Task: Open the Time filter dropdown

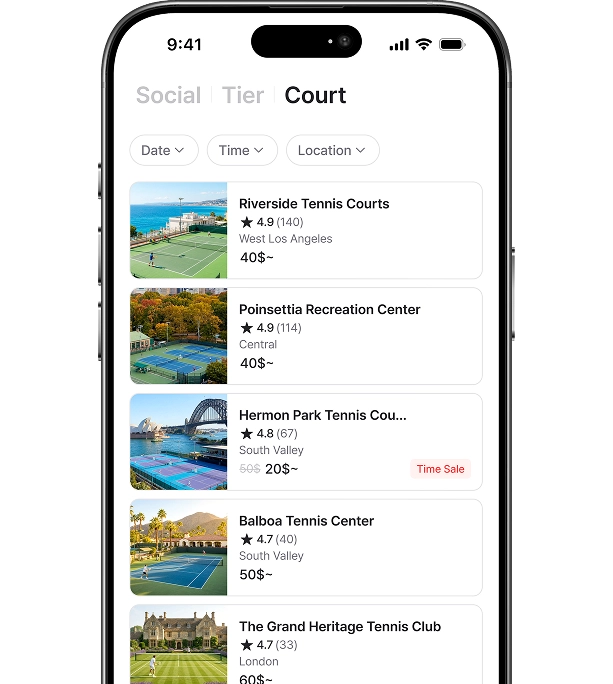Action: point(242,150)
